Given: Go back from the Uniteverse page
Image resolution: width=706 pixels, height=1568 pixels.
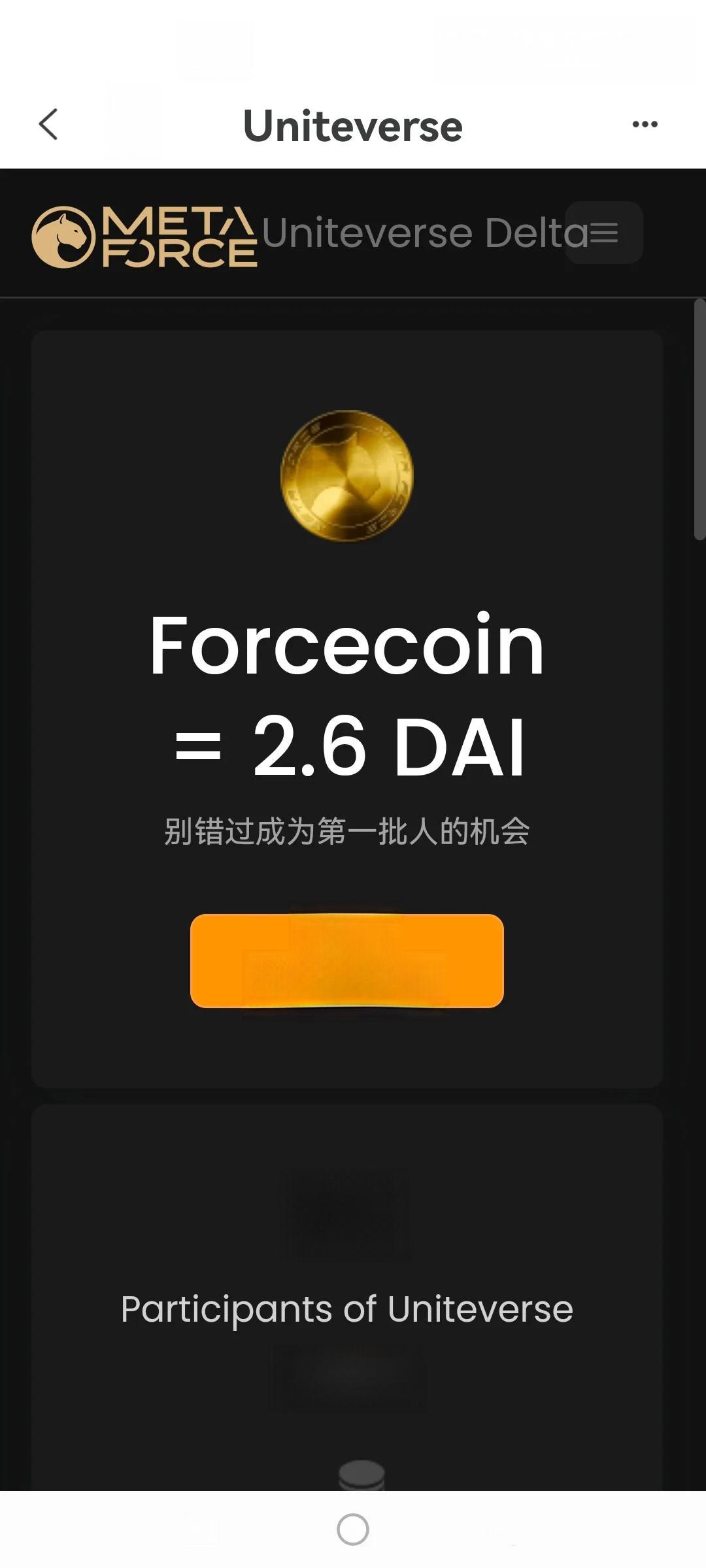Looking at the screenshot, I should pyautogui.click(x=49, y=124).
